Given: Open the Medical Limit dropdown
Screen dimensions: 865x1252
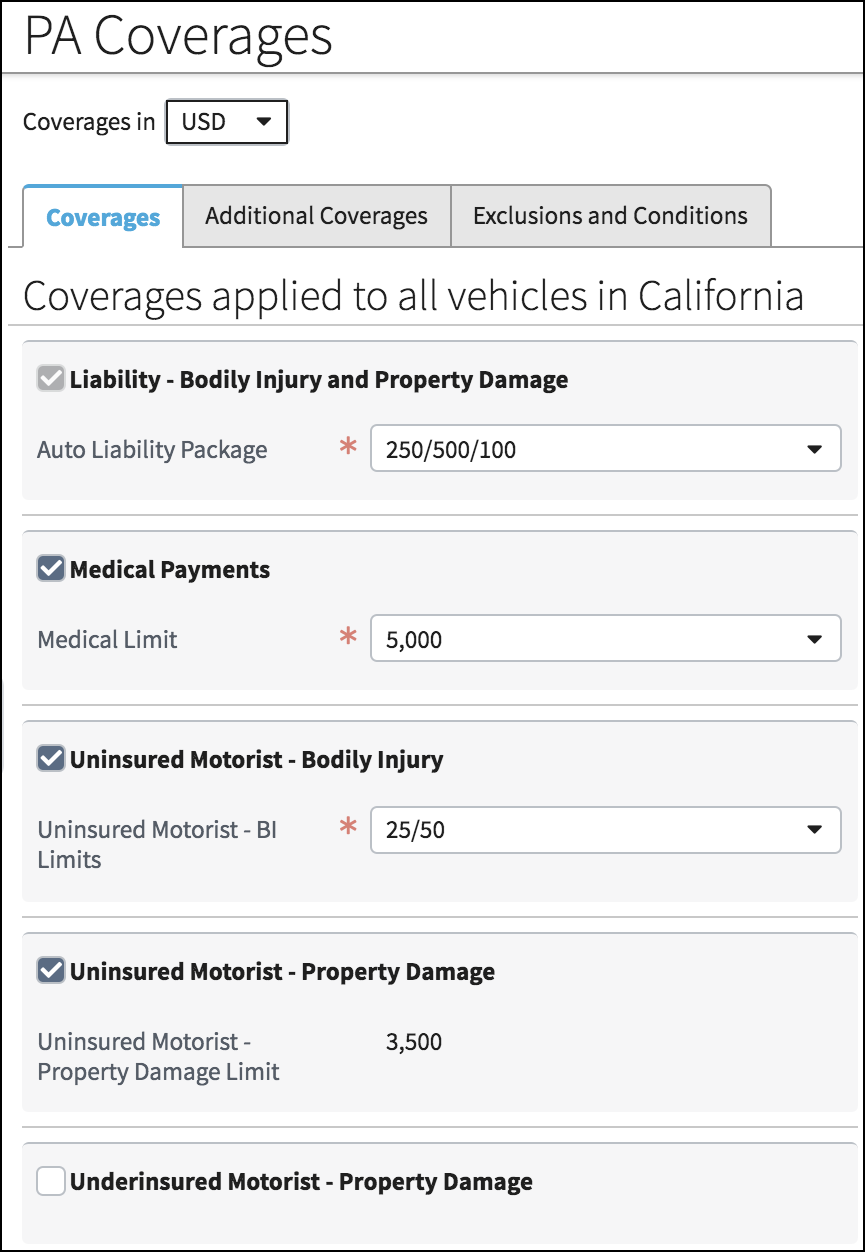Looking at the screenshot, I should pyautogui.click(x=605, y=639).
